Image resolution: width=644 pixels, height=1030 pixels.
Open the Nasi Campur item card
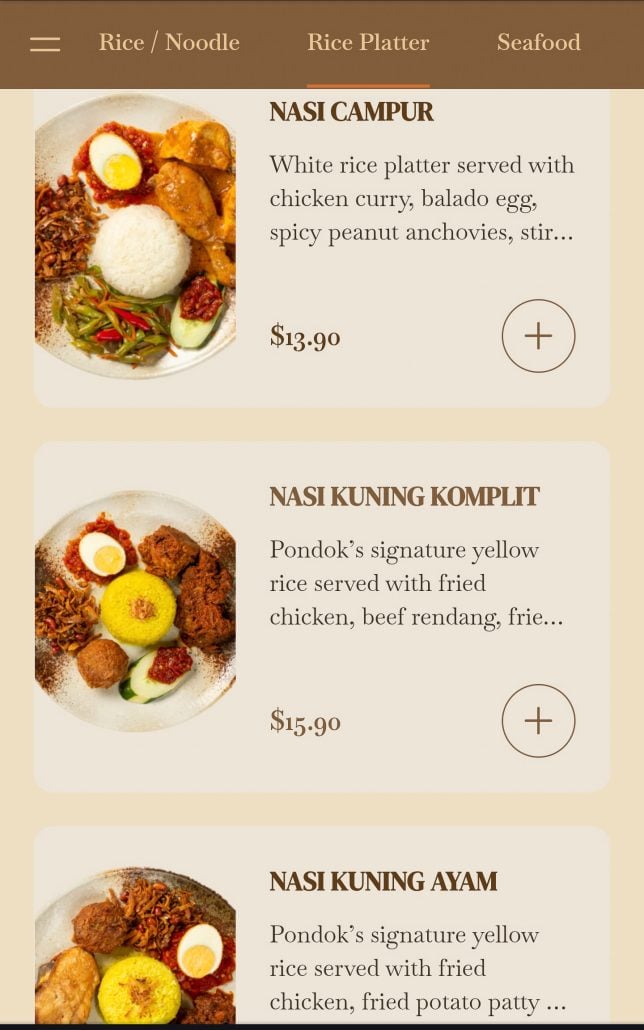point(350,112)
